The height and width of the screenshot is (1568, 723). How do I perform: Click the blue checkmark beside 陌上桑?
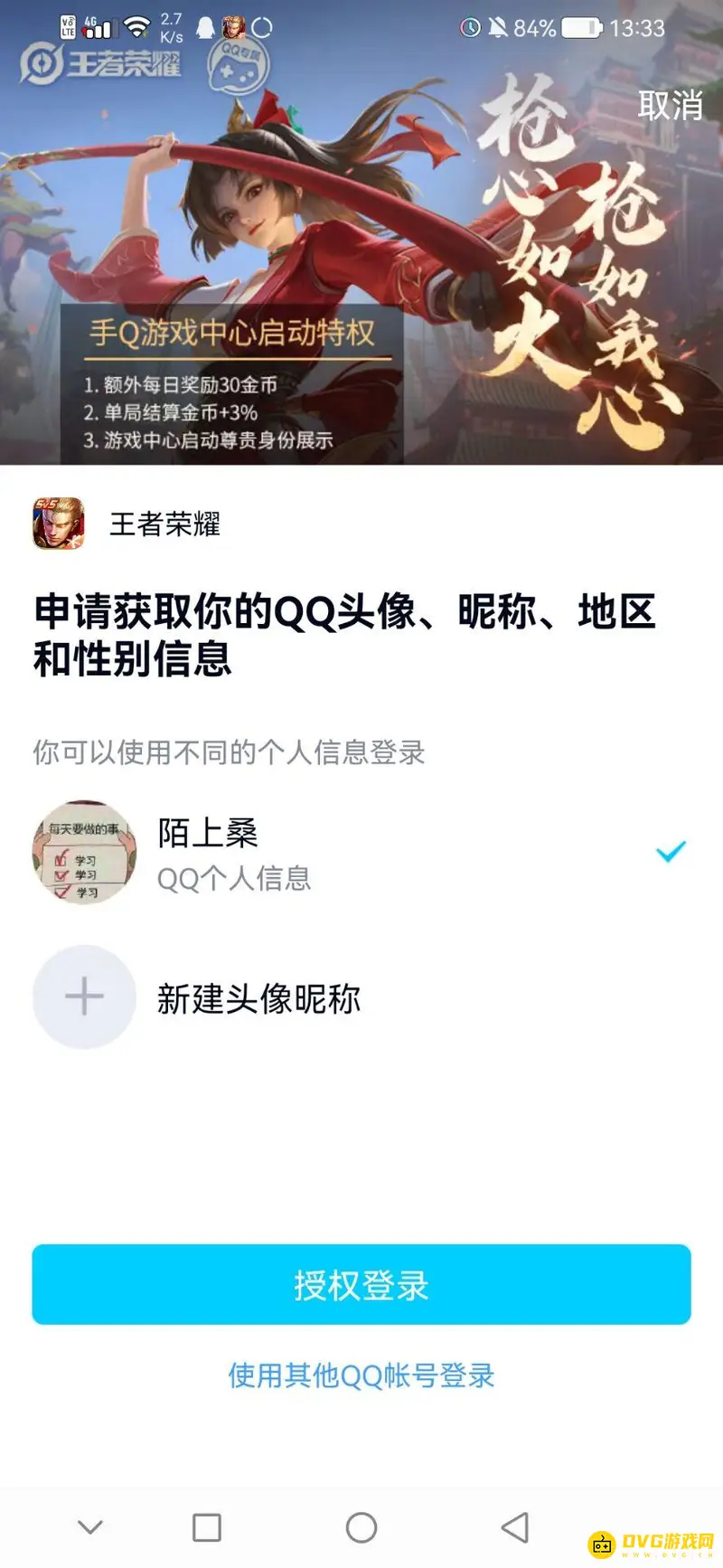[x=670, y=852]
